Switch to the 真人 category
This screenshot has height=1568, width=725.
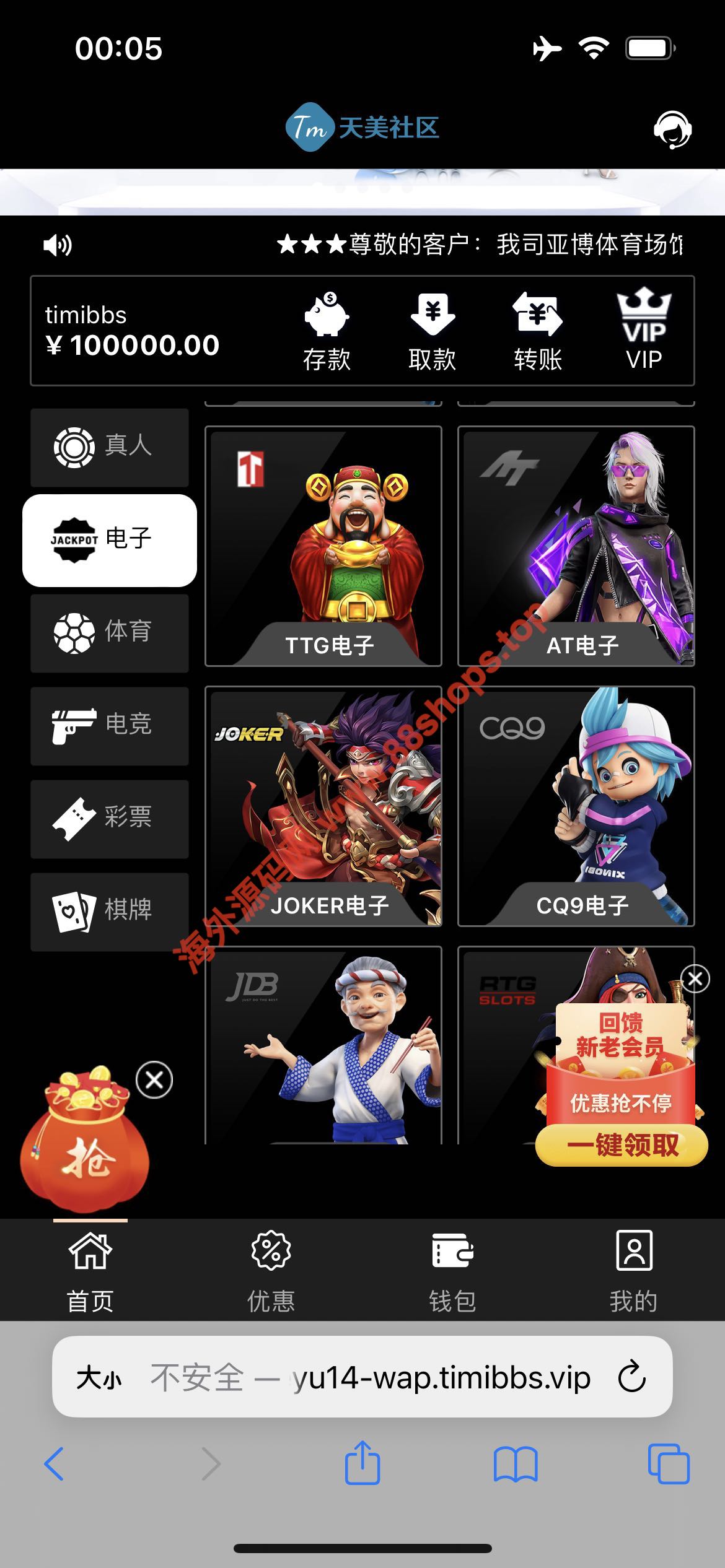coord(110,446)
